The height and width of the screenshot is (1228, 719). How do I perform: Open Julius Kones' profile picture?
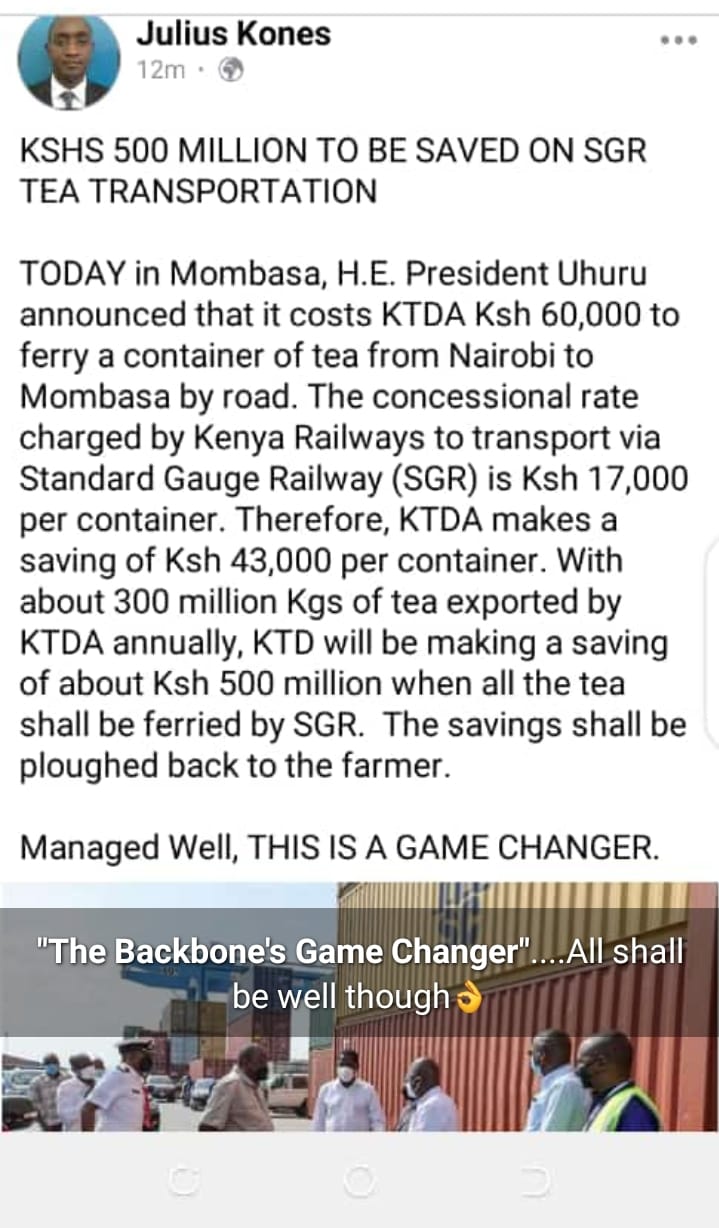(68, 62)
